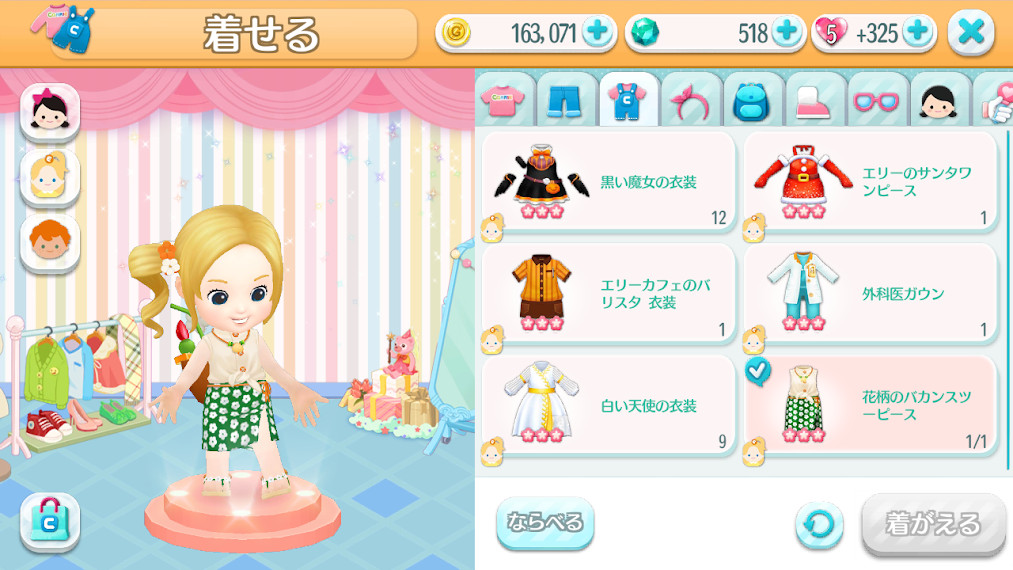Screen dimensions: 1013x570
Task: Tap the ならべる sort button
Action: pyautogui.click(x=546, y=522)
